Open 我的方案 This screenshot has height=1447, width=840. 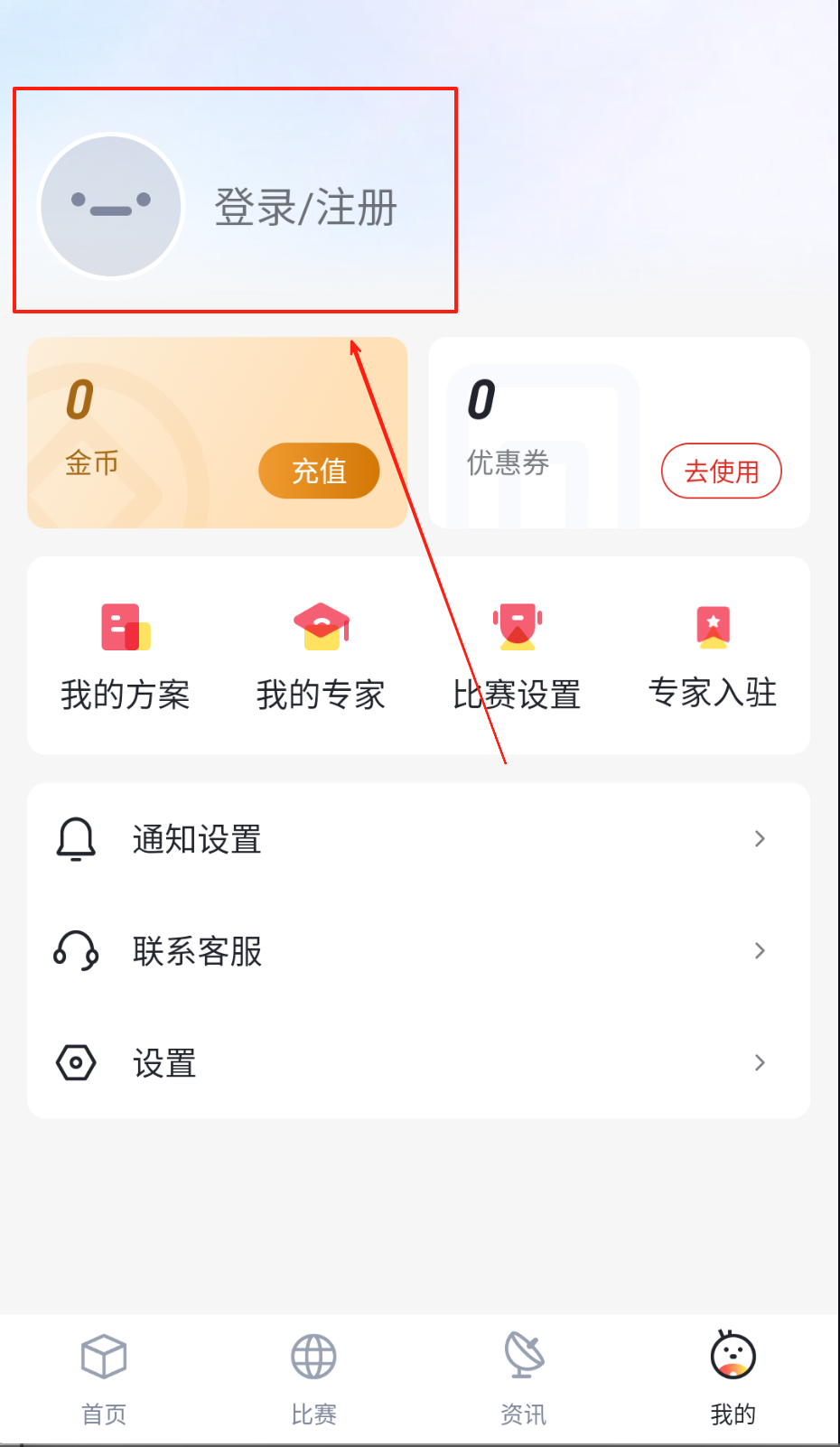(126, 656)
